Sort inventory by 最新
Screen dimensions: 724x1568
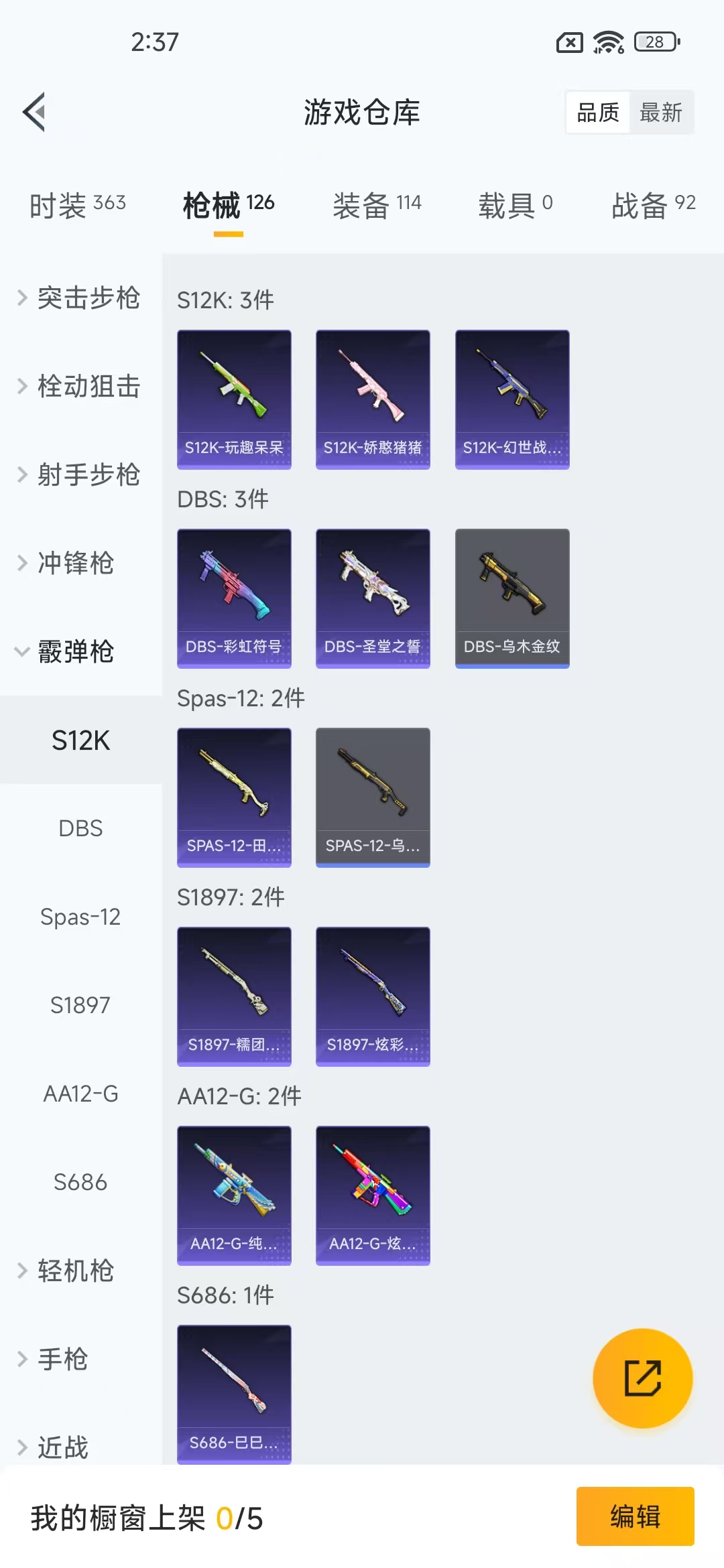pos(660,113)
